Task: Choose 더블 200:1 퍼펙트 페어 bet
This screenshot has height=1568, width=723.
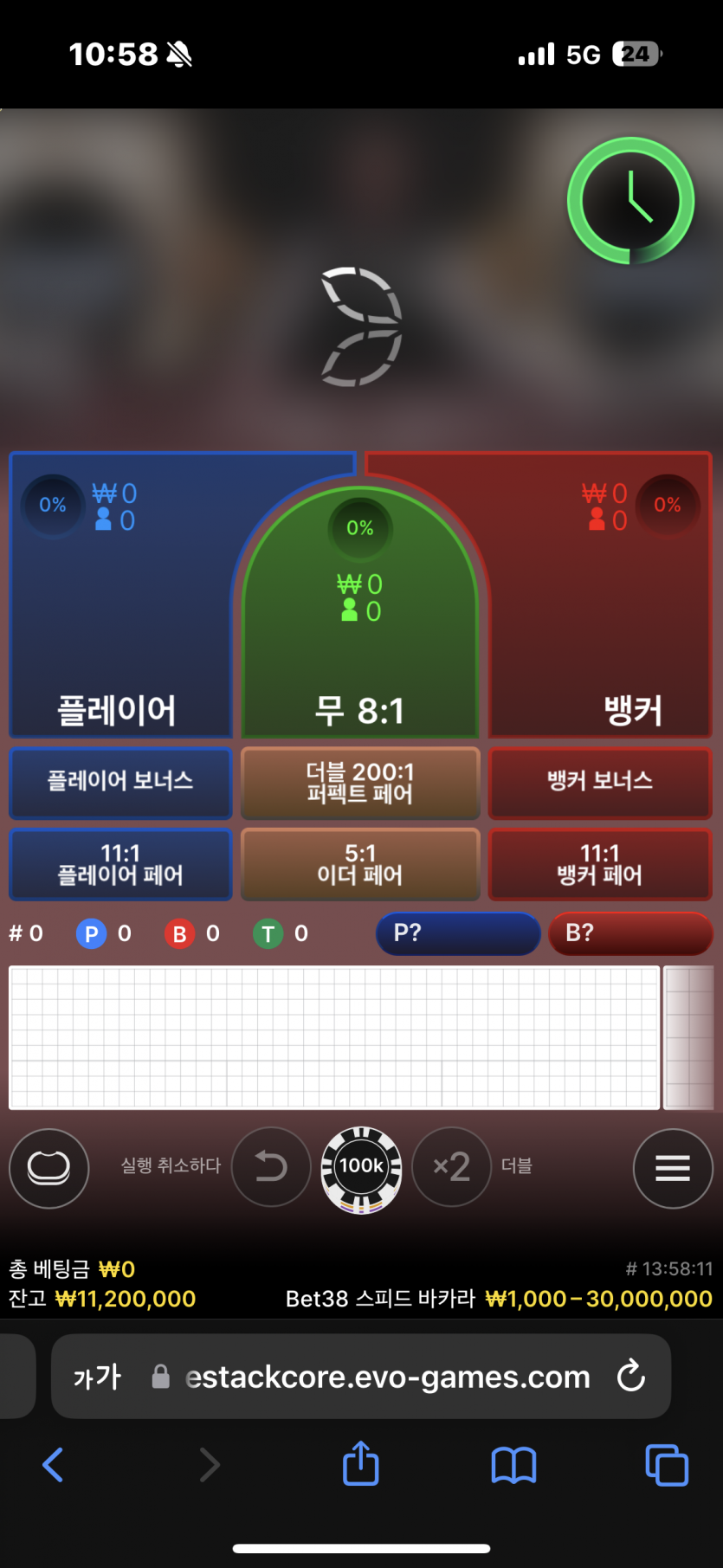Action: coord(360,782)
